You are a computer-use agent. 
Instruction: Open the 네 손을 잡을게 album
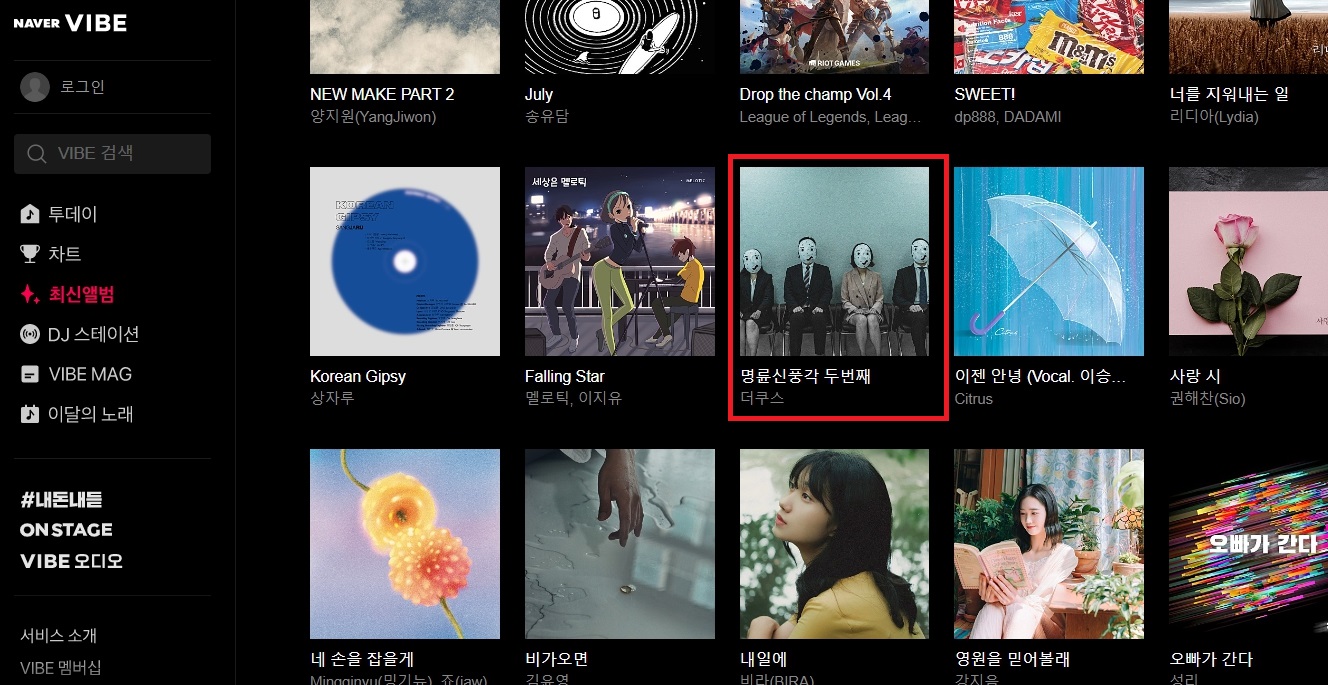coord(405,543)
